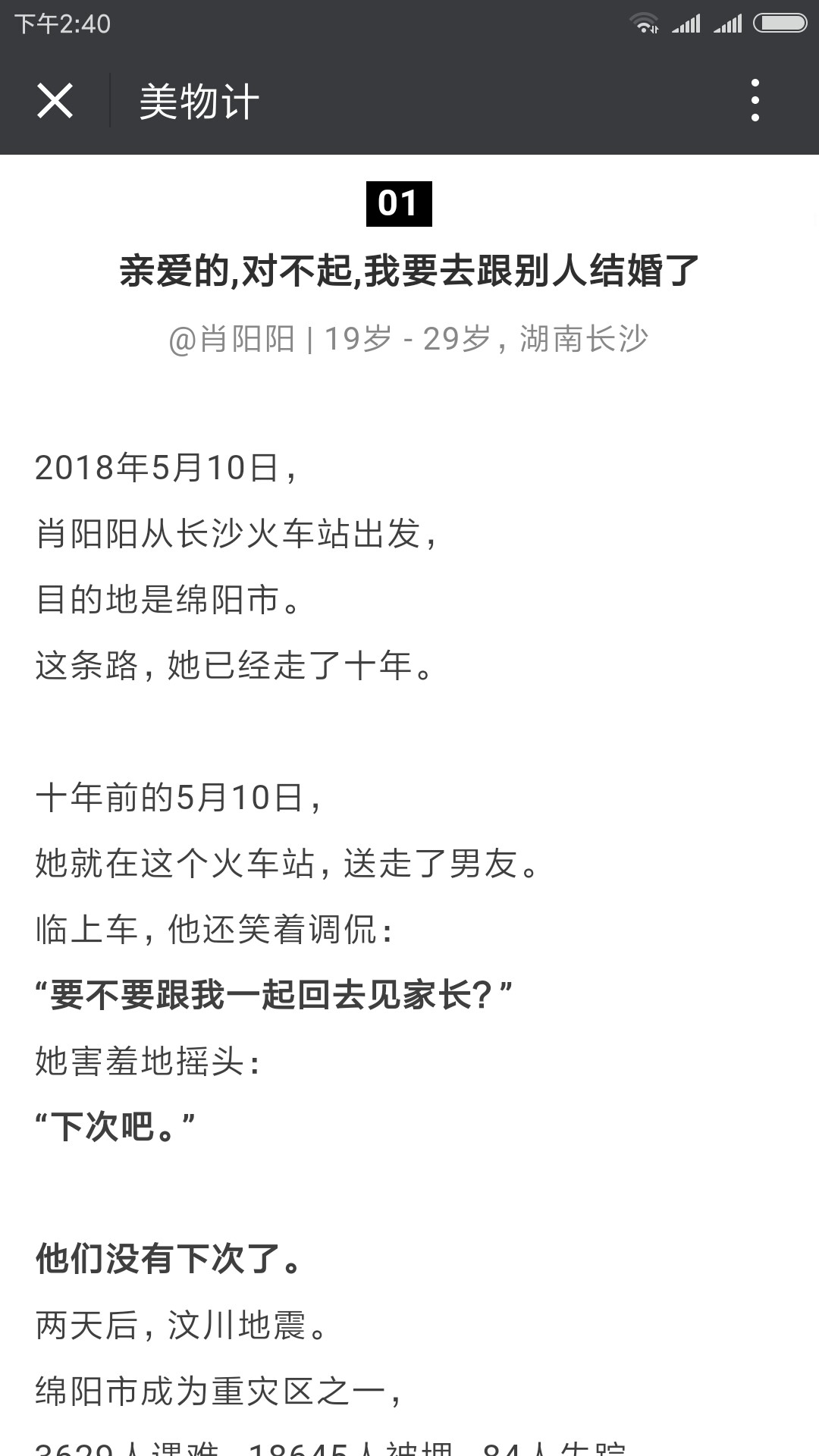
Task: Open the three-dot overflow menu
Action: point(755,100)
